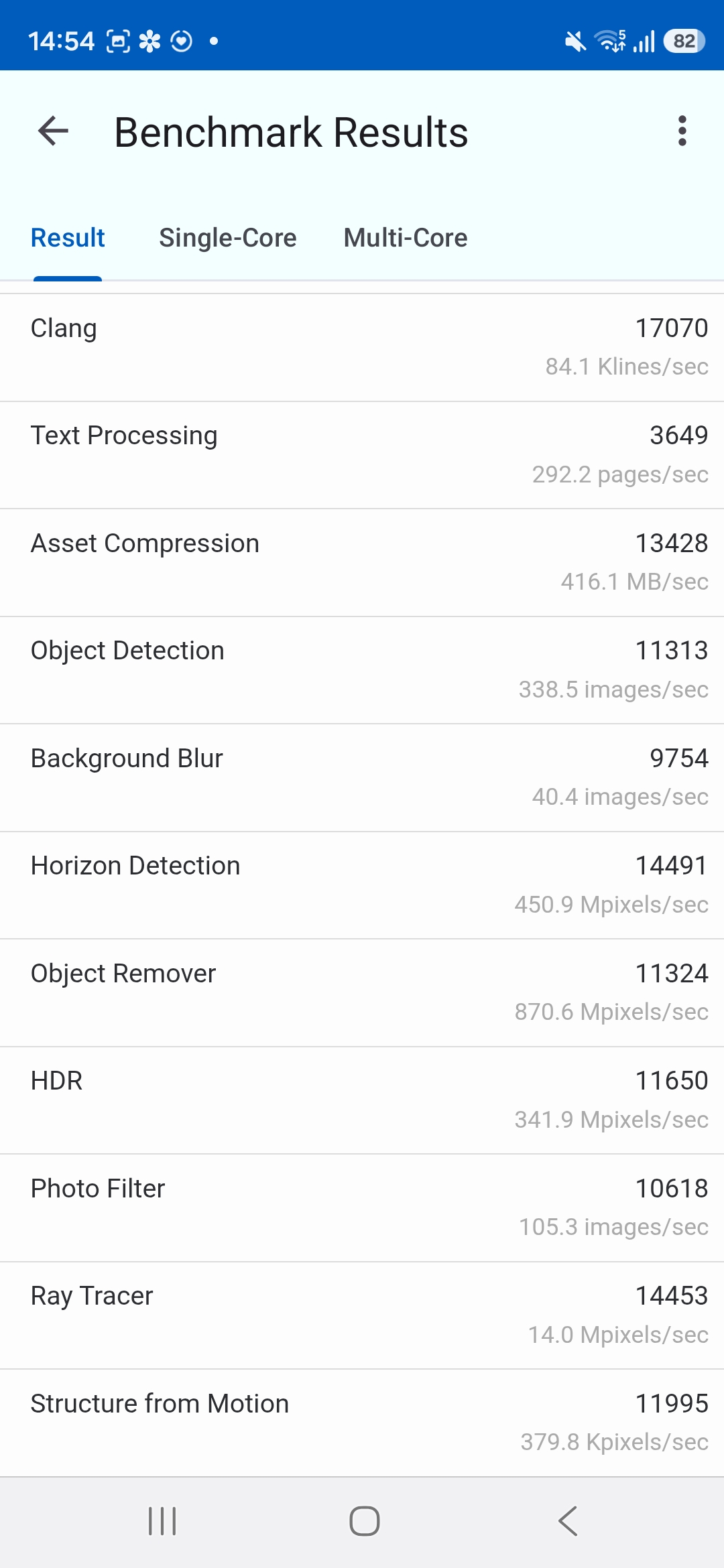Screen dimensions: 724x1568
Task: Open recent apps from navigation bar
Action: [x=162, y=1521]
